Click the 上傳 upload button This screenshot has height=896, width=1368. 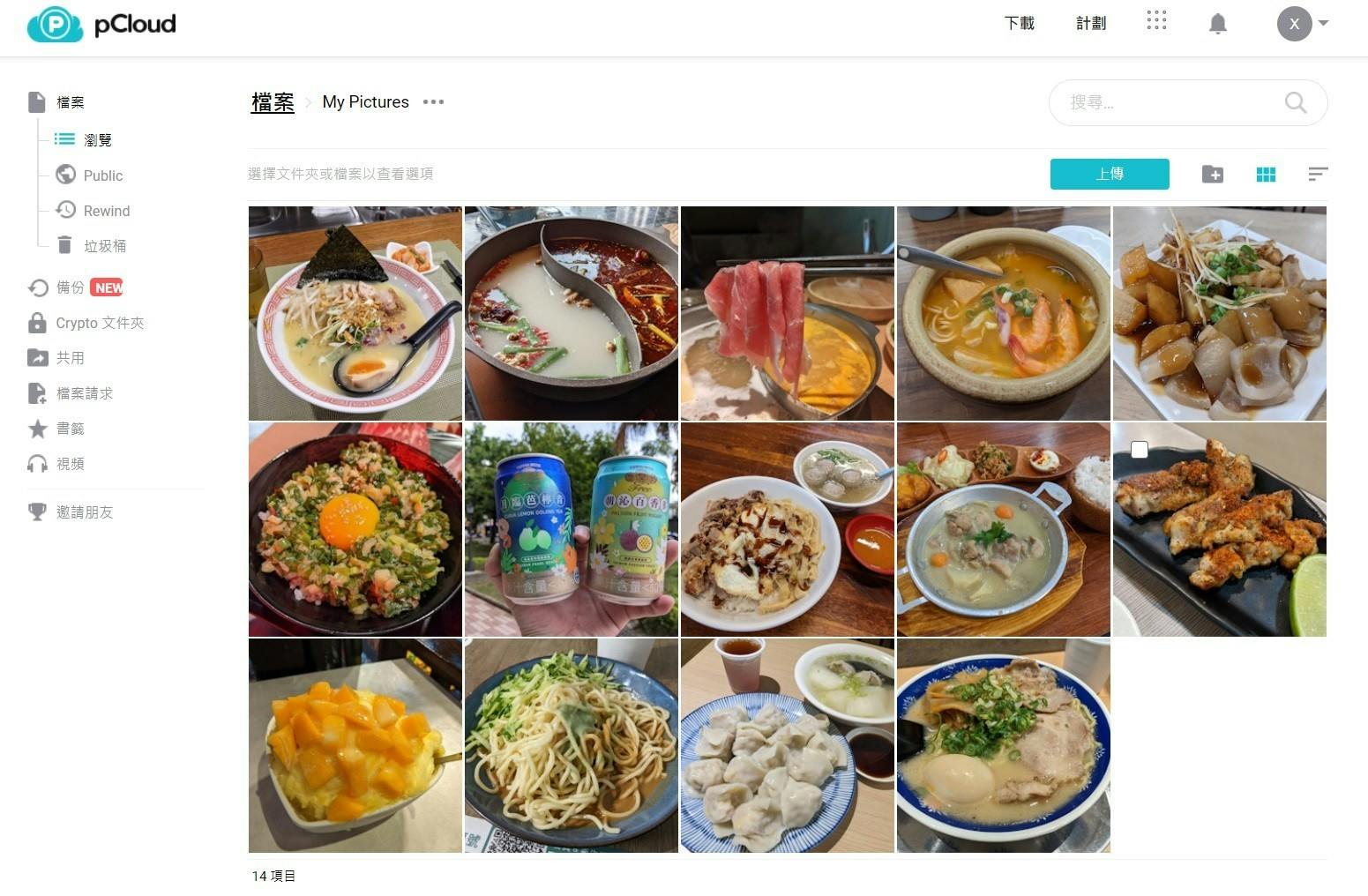pyautogui.click(x=1109, y=174)
